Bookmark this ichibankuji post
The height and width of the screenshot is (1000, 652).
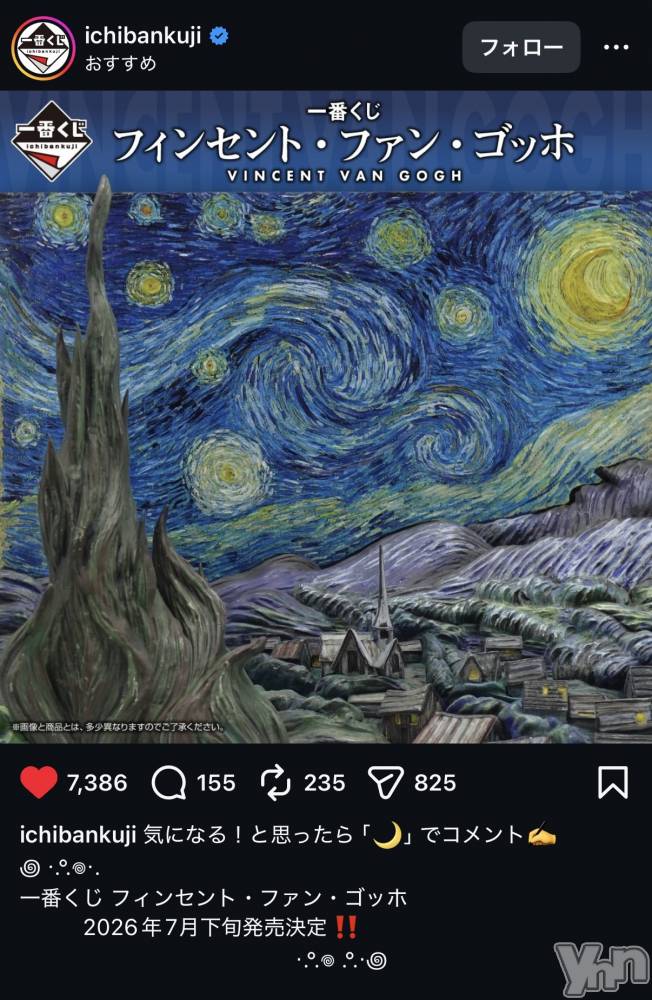pos(612,782)
